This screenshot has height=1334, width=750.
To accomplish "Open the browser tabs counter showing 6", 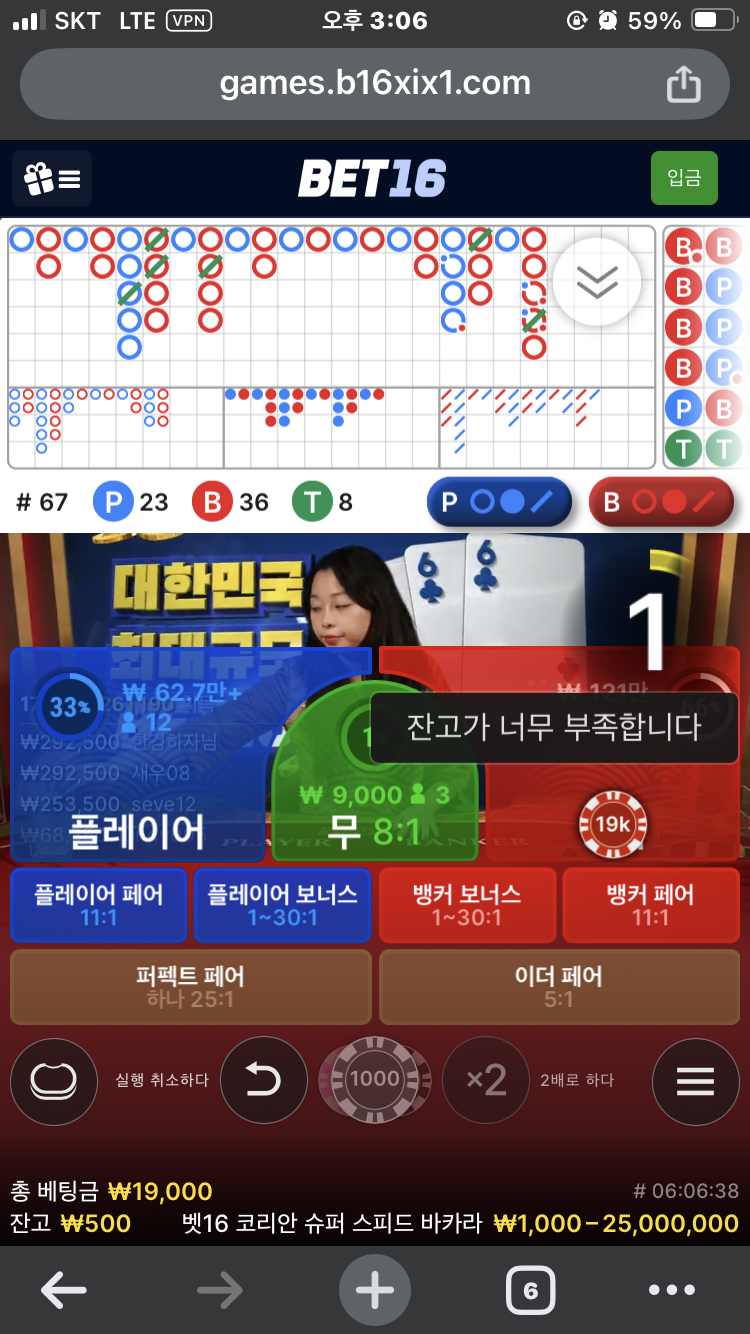I will point(530,1291).
